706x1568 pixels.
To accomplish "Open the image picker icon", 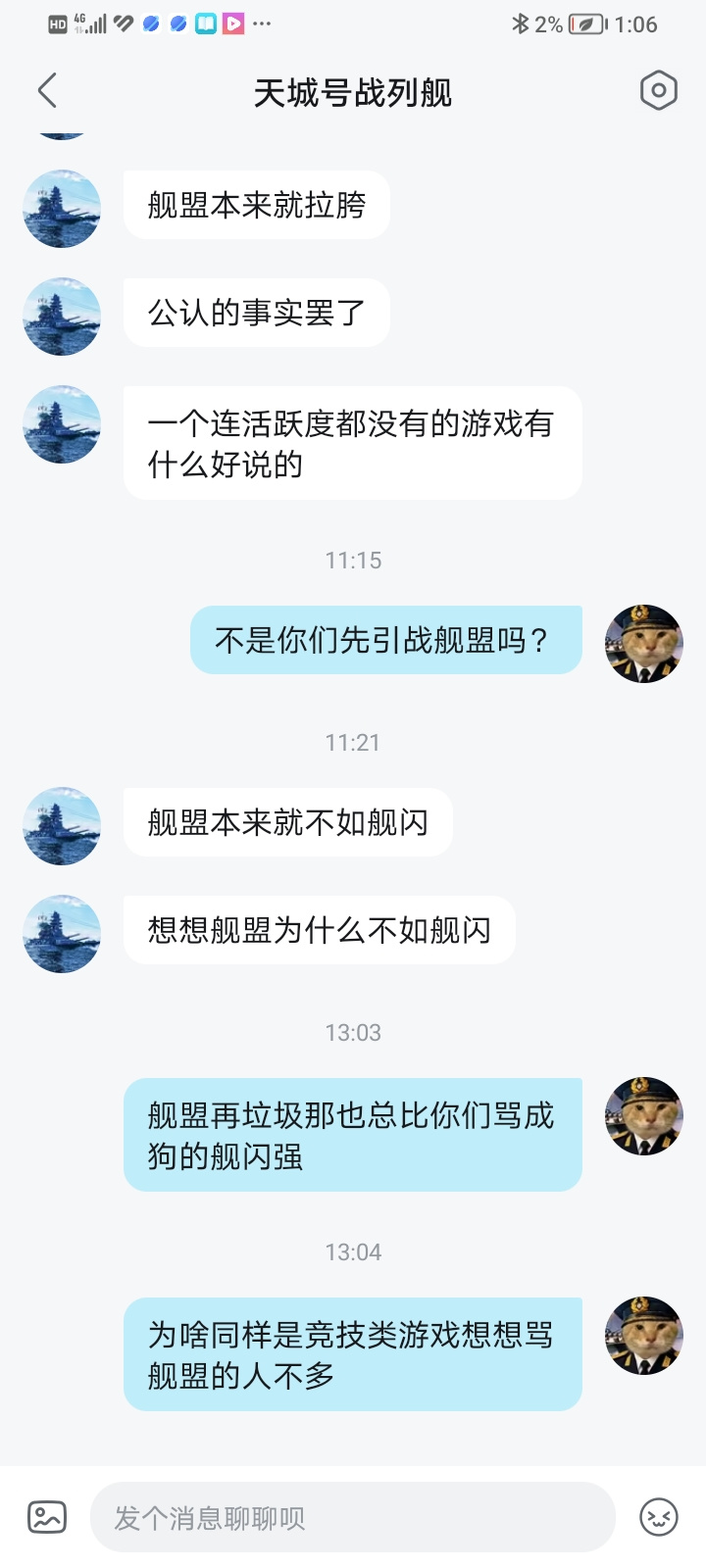I will coord(46,1517).
